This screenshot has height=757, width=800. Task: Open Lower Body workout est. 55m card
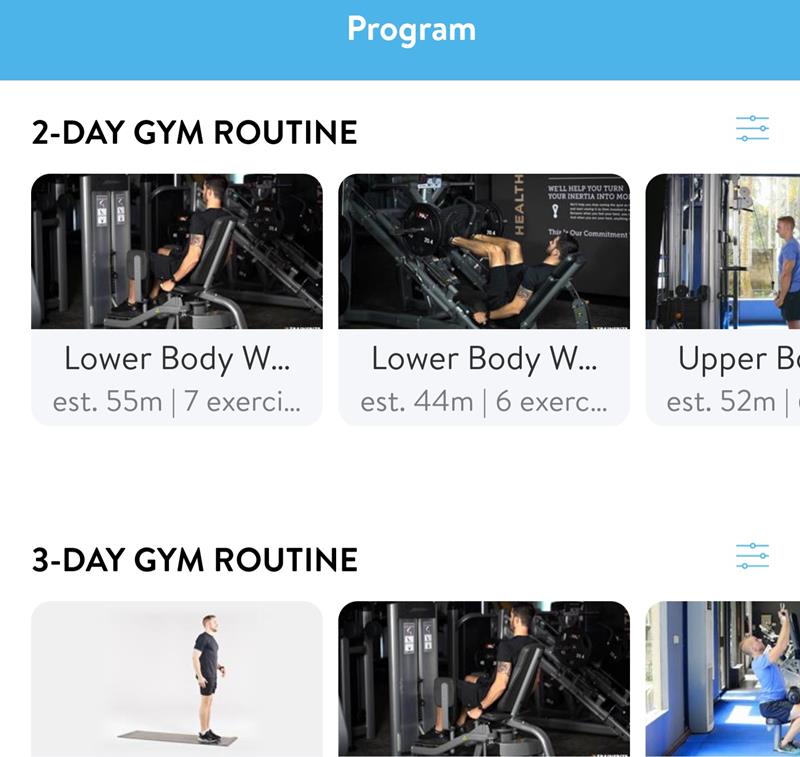(177, 300)
